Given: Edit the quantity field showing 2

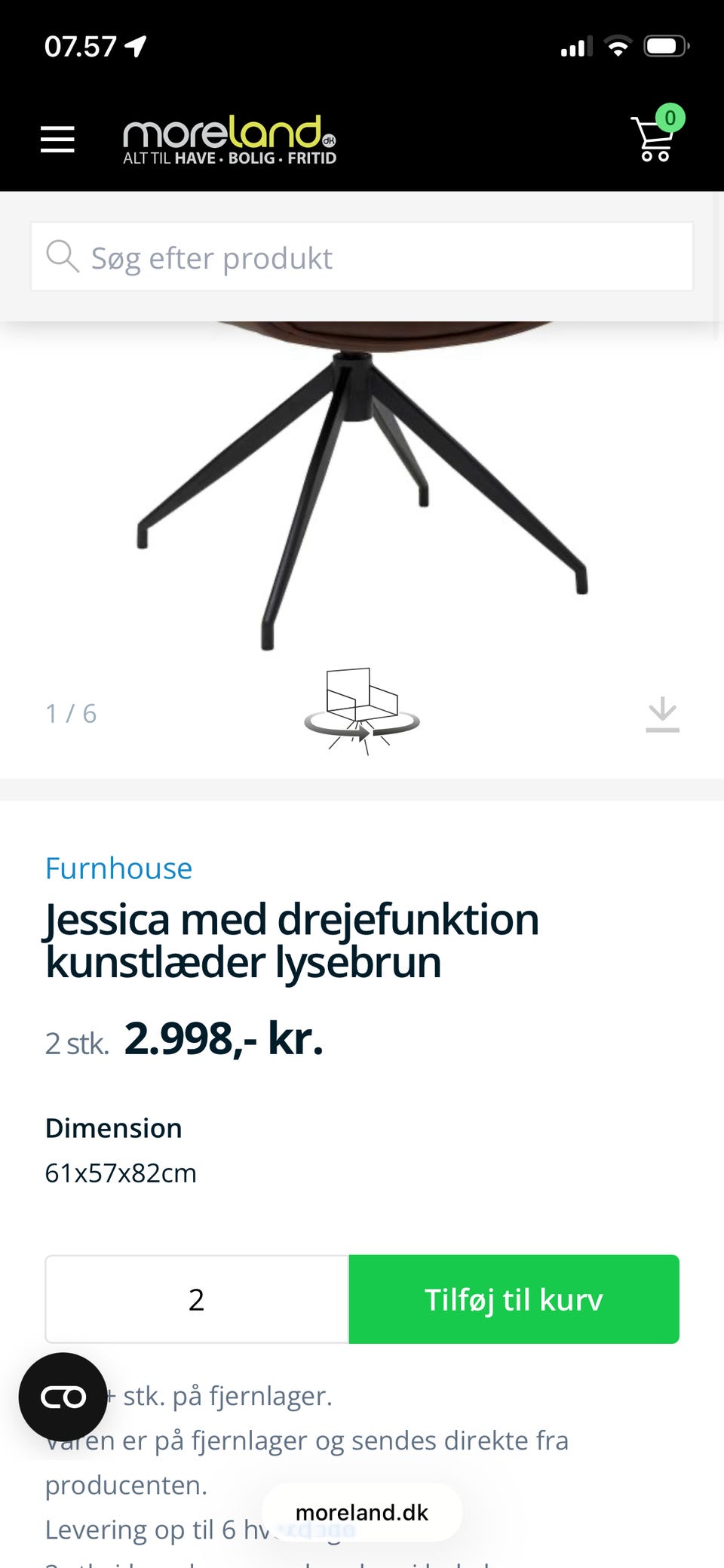Looking at the screenshot, I should pos(197,1299).
